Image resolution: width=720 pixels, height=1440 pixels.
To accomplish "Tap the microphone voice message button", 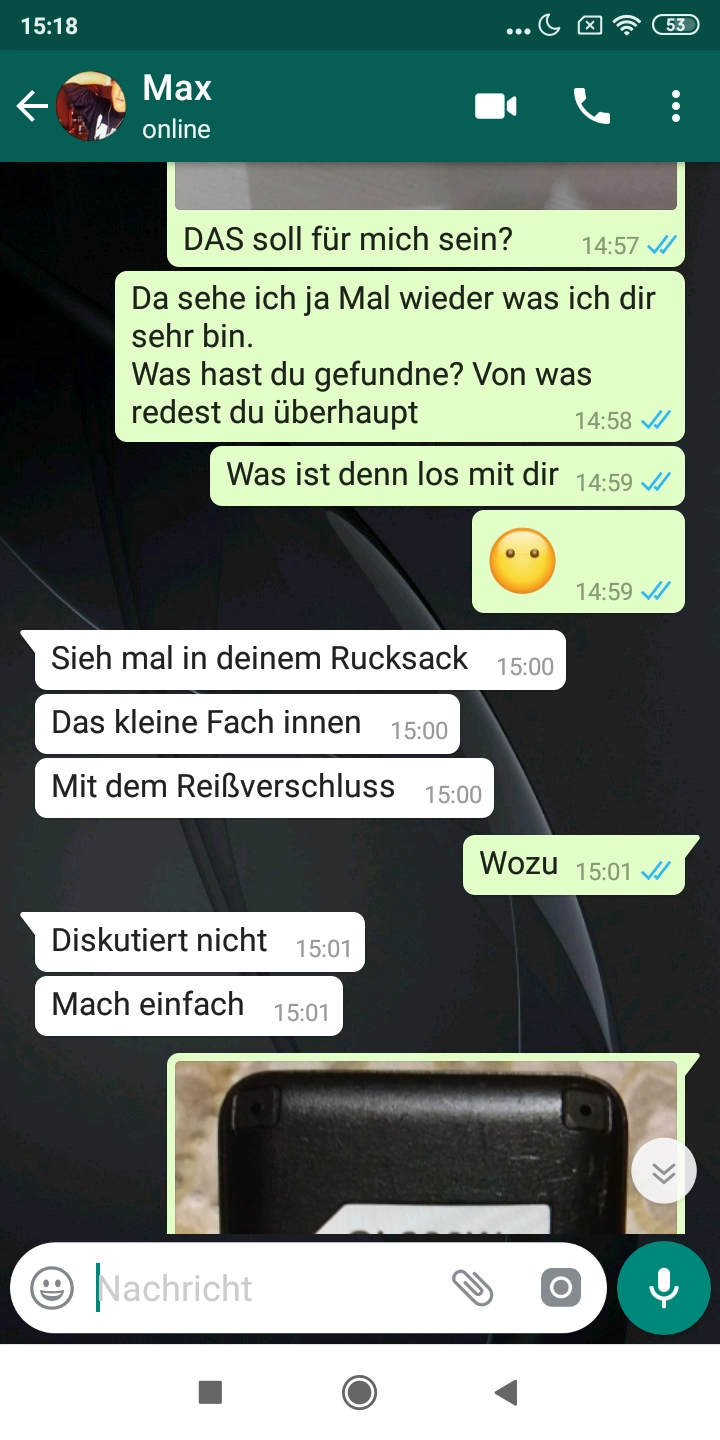I will point(664,1288).
